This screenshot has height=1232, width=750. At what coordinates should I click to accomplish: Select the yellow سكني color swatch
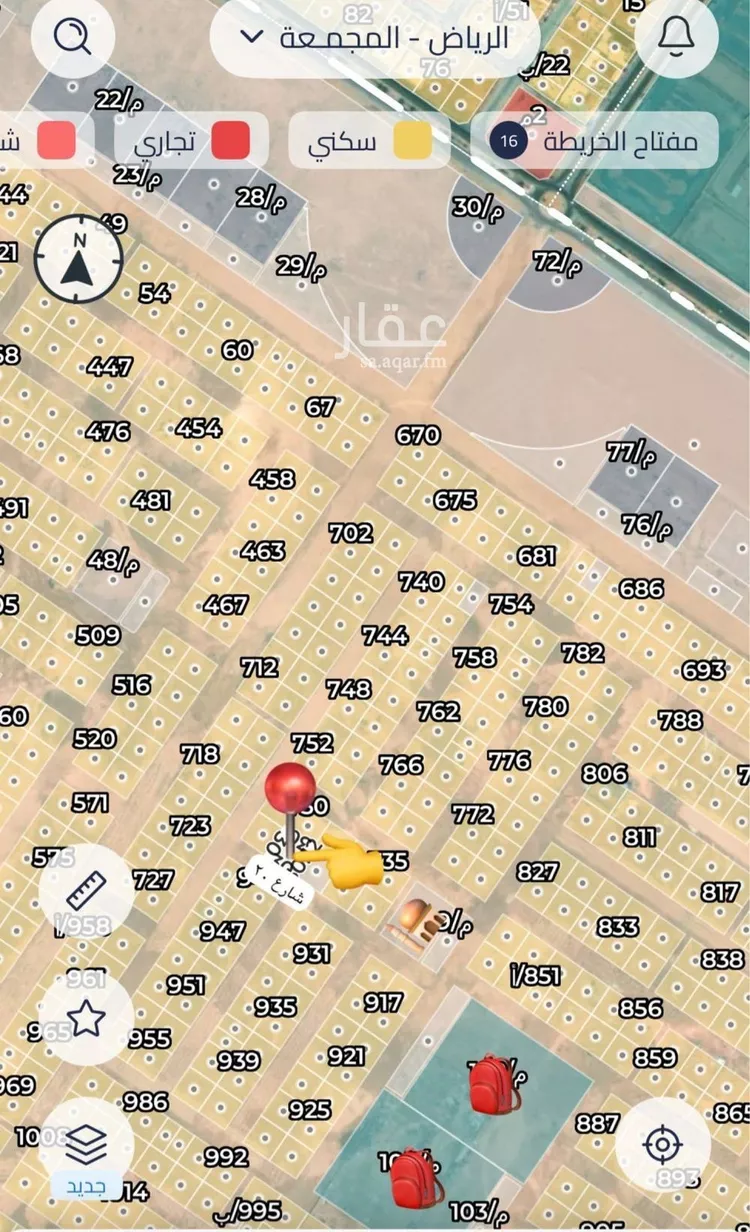click(413, 138)
